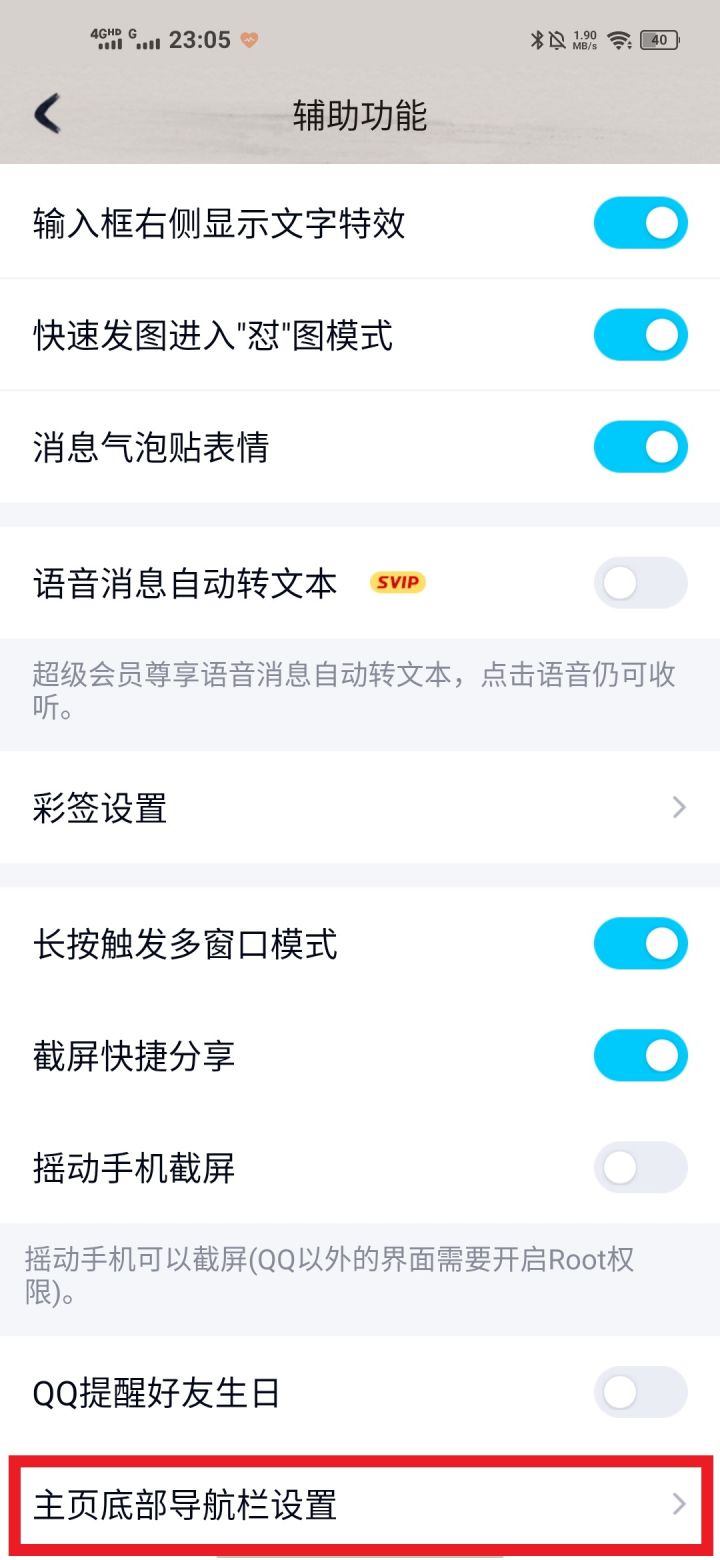
Task: Open 主页底部导航栏设置
Action: point(360,1504)
